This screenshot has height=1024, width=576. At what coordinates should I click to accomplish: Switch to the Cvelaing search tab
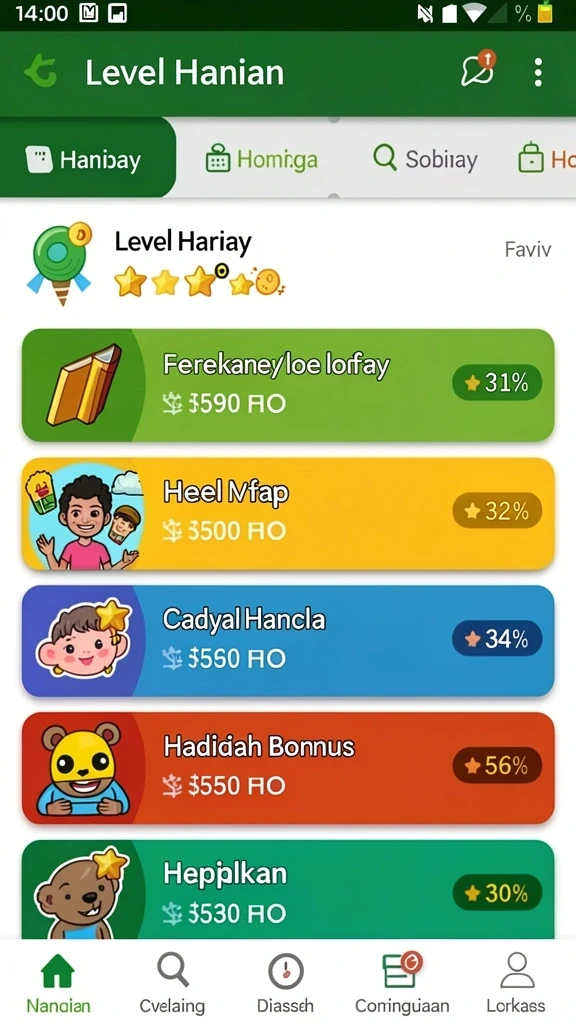point(172,982)
